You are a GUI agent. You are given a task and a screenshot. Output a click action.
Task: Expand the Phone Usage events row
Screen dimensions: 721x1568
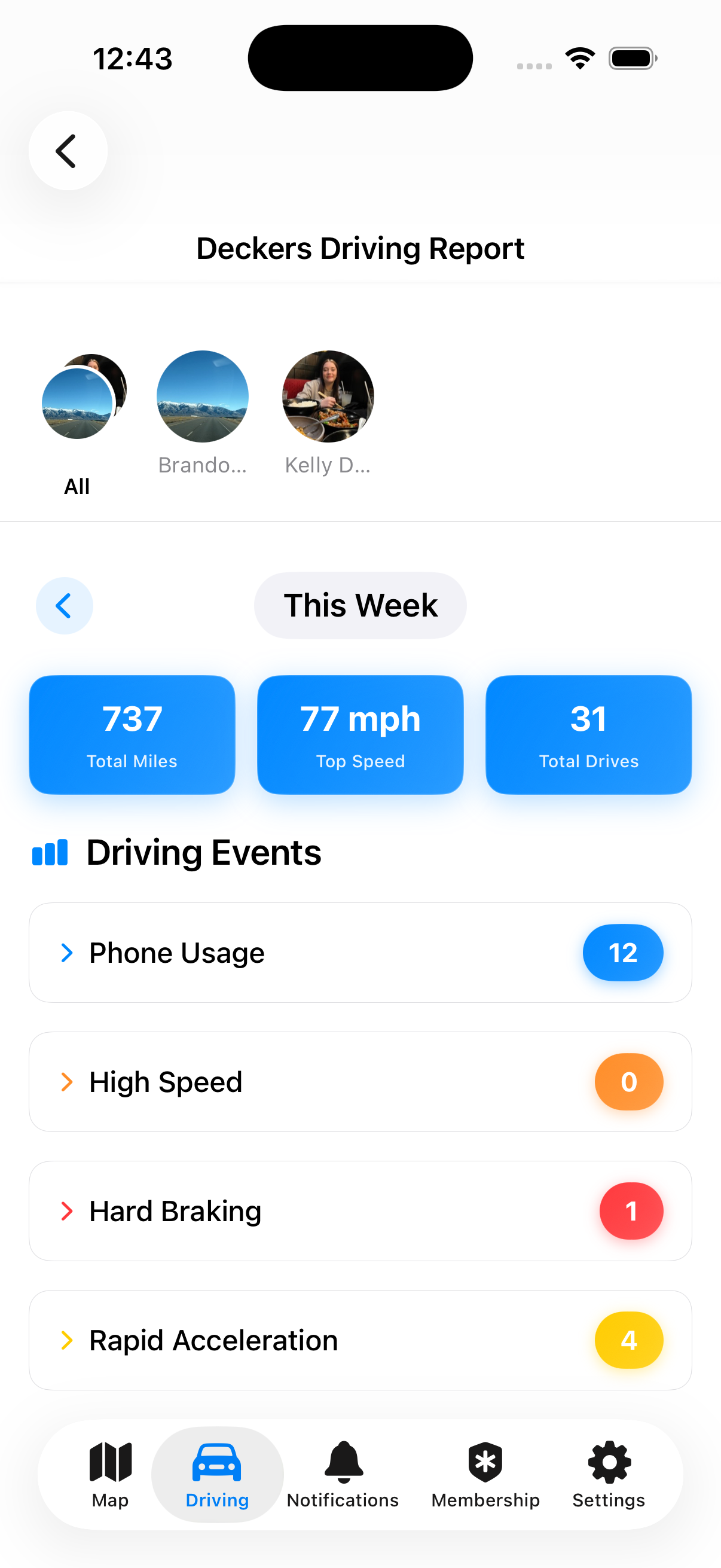(x=360, y=952)
